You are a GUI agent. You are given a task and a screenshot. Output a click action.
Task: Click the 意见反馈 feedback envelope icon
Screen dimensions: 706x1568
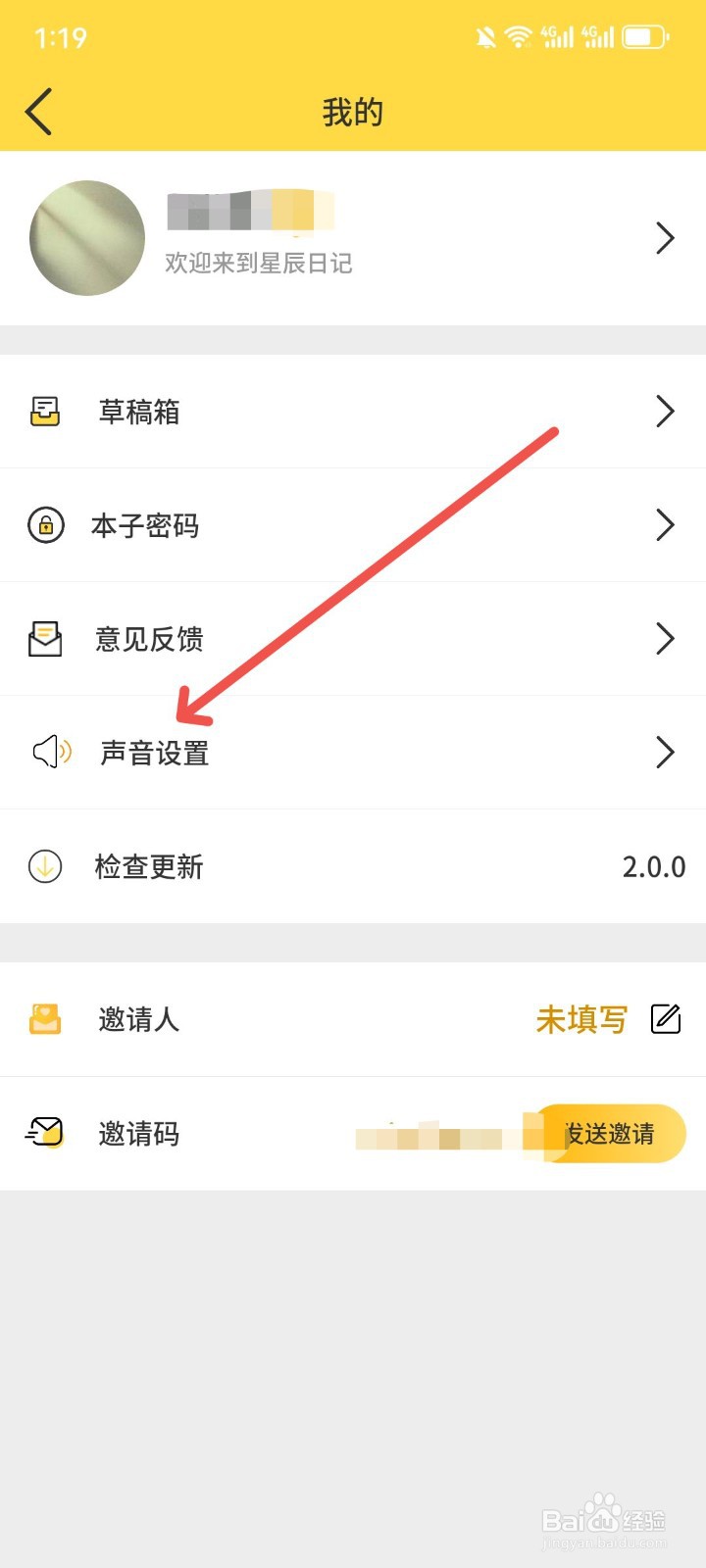pyautogui.click(x=45, y=639)
